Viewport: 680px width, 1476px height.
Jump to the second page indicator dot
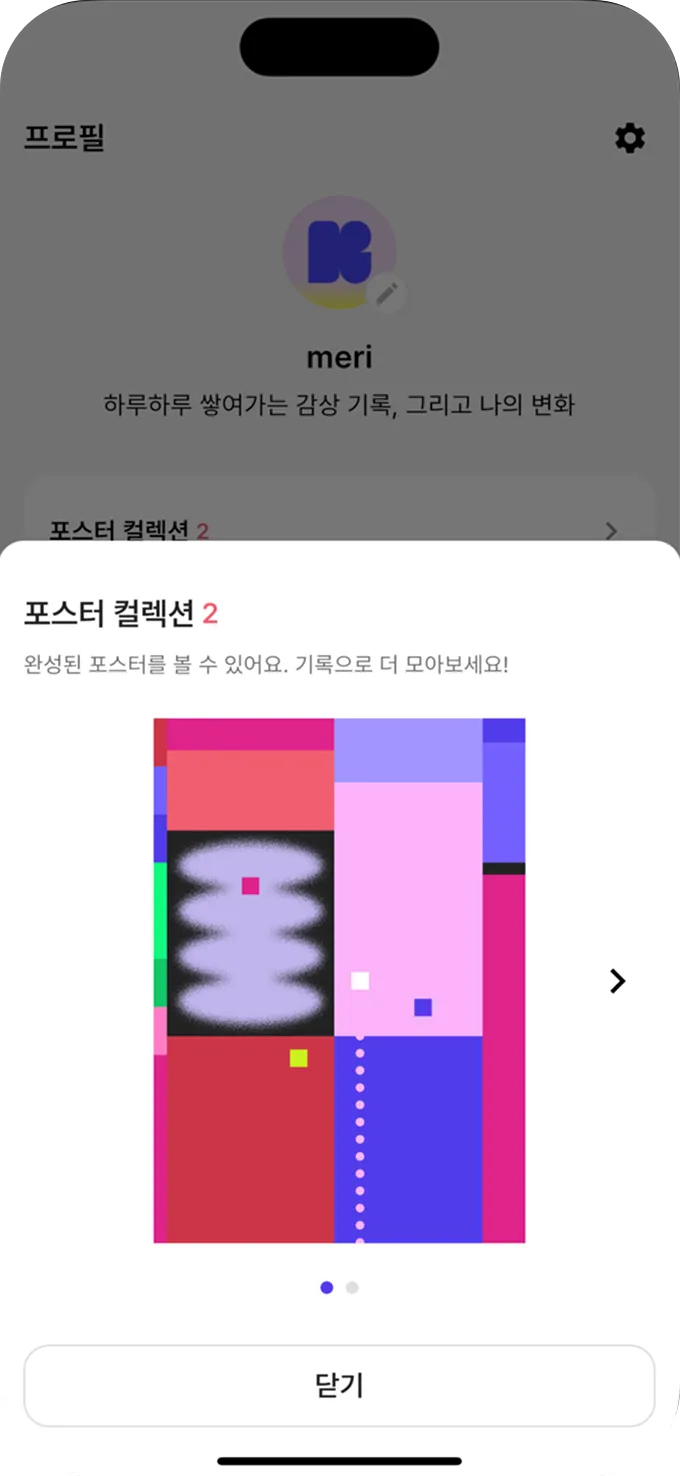tap(352, 1288)
